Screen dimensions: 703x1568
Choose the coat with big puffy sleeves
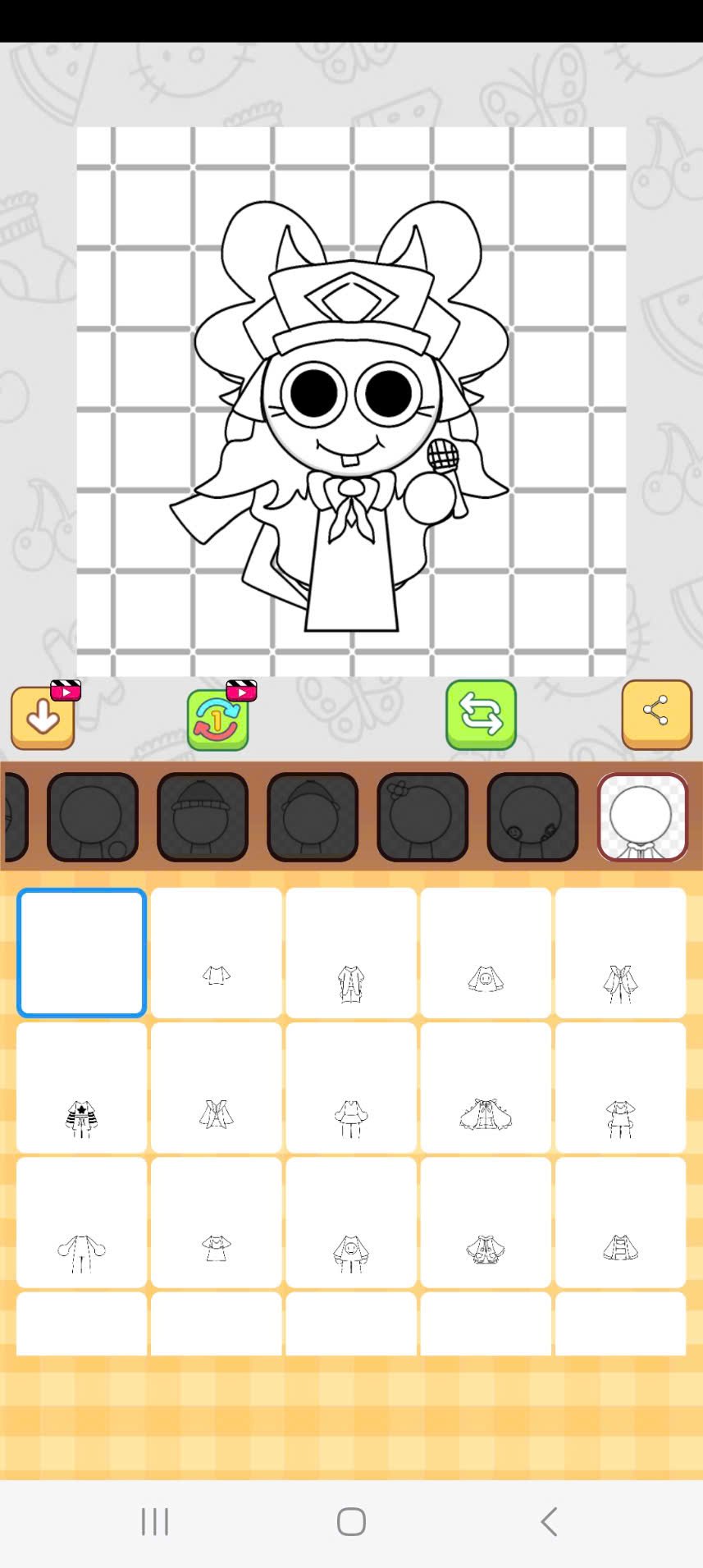(x=80, y=1247)
